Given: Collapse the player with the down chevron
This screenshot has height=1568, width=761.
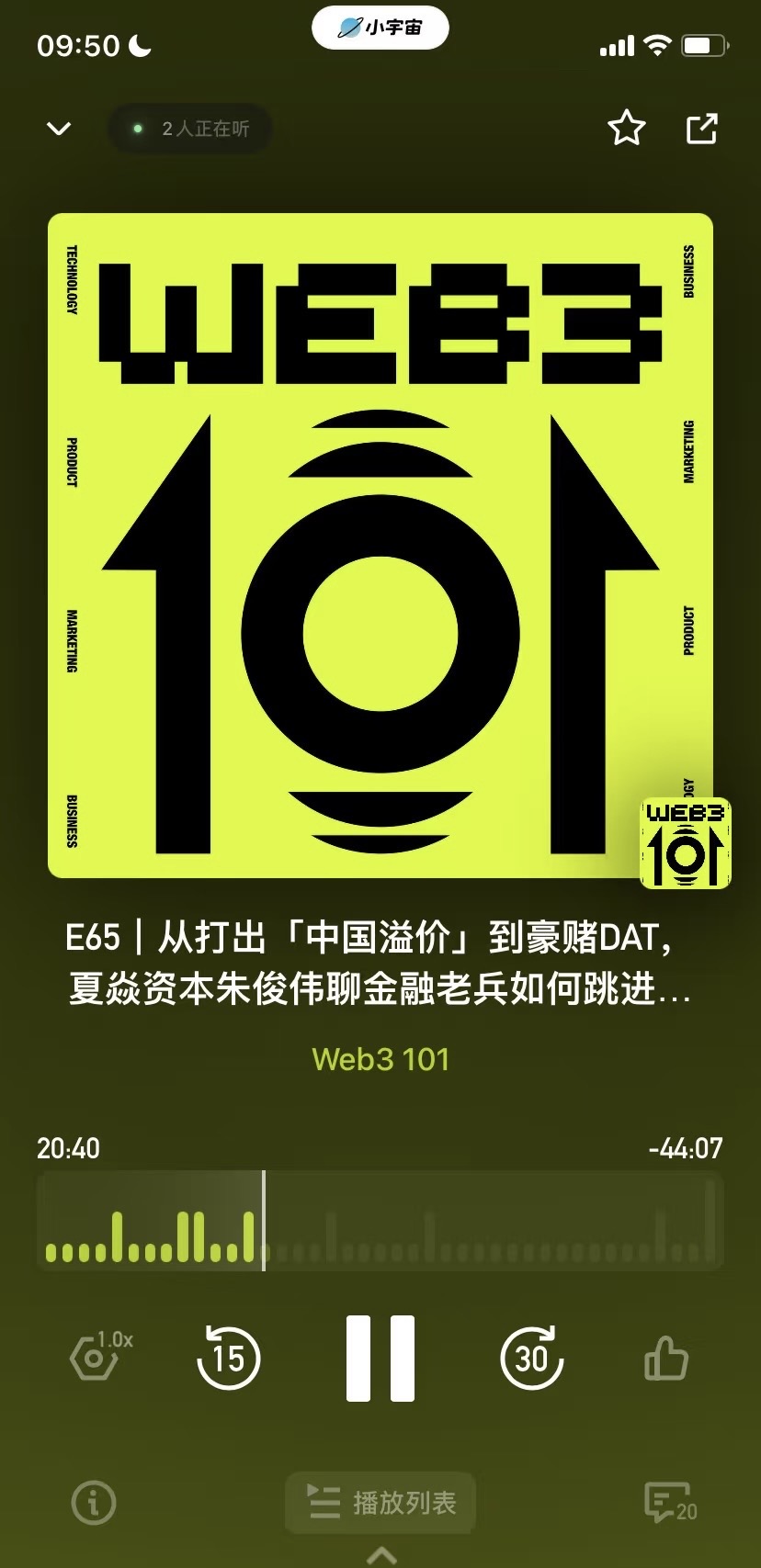Looking at the screenshot, I should 59,129.
